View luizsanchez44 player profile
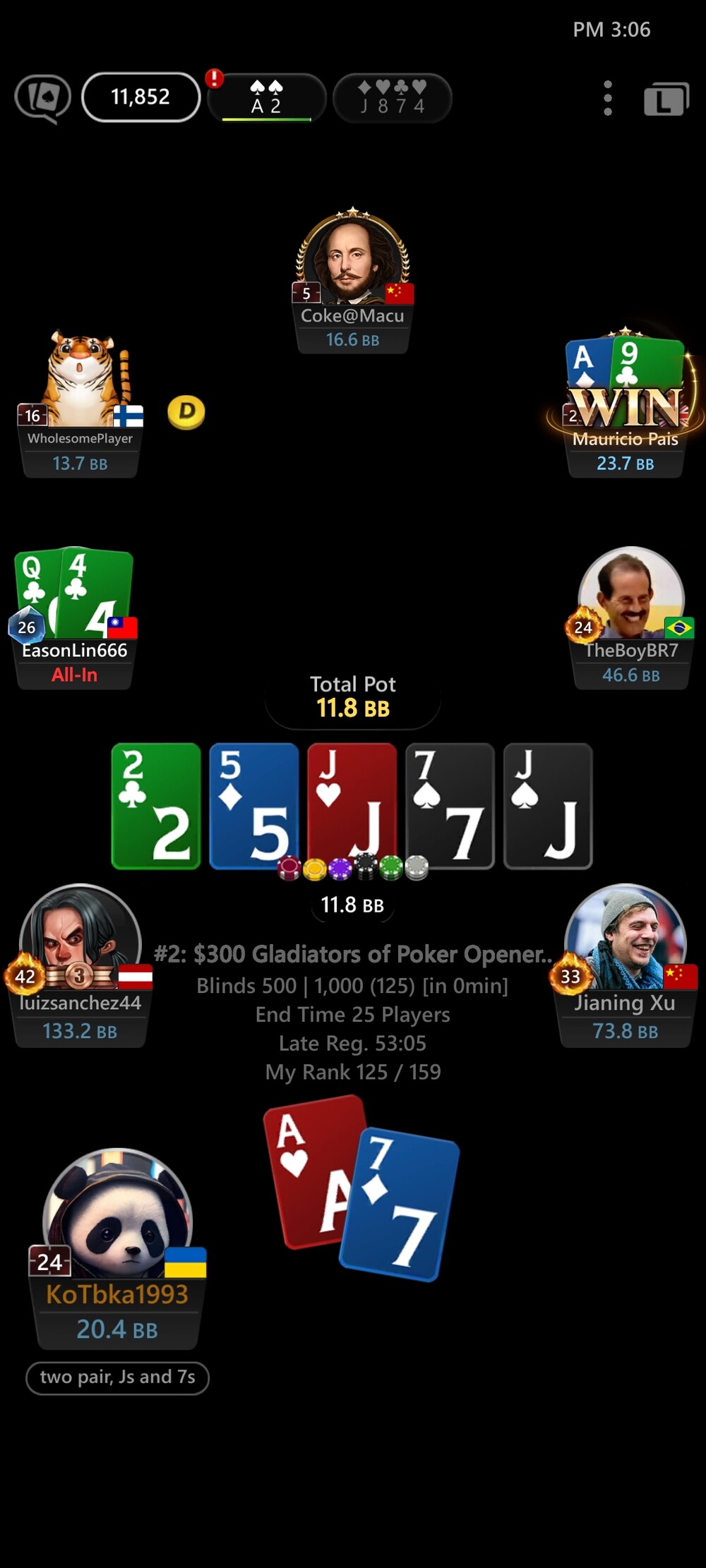Viewport: 706px width, 1568px height. click(80, 965)
